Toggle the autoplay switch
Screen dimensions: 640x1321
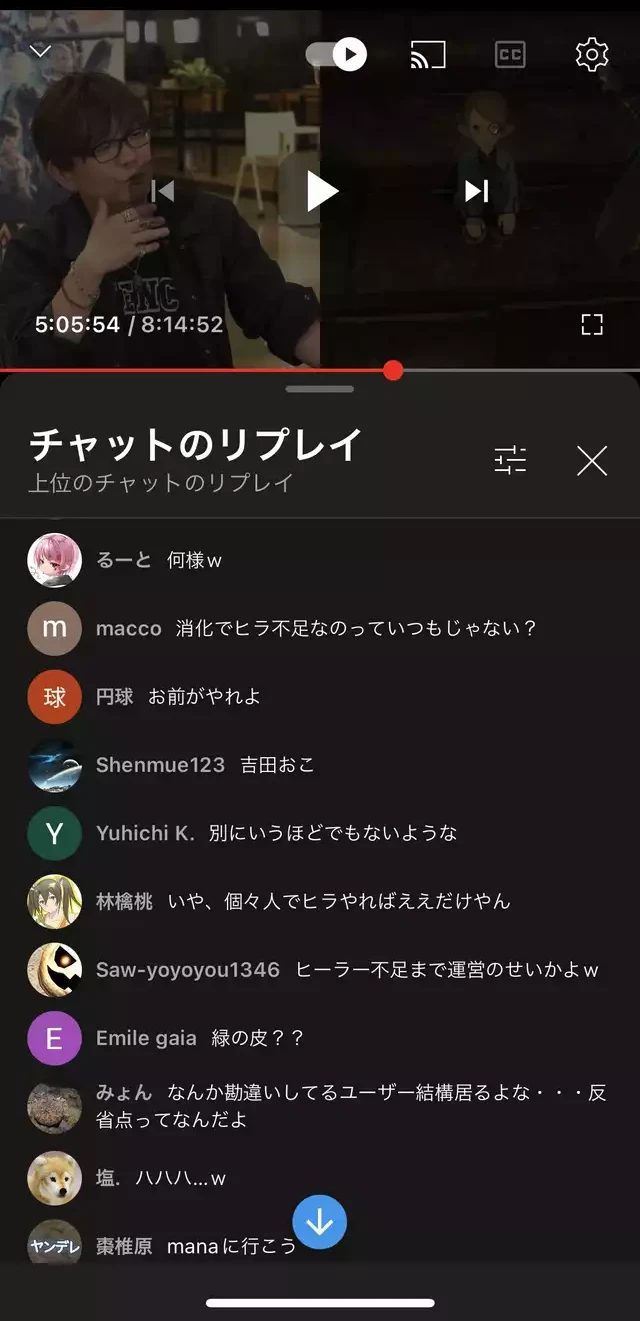337,54
